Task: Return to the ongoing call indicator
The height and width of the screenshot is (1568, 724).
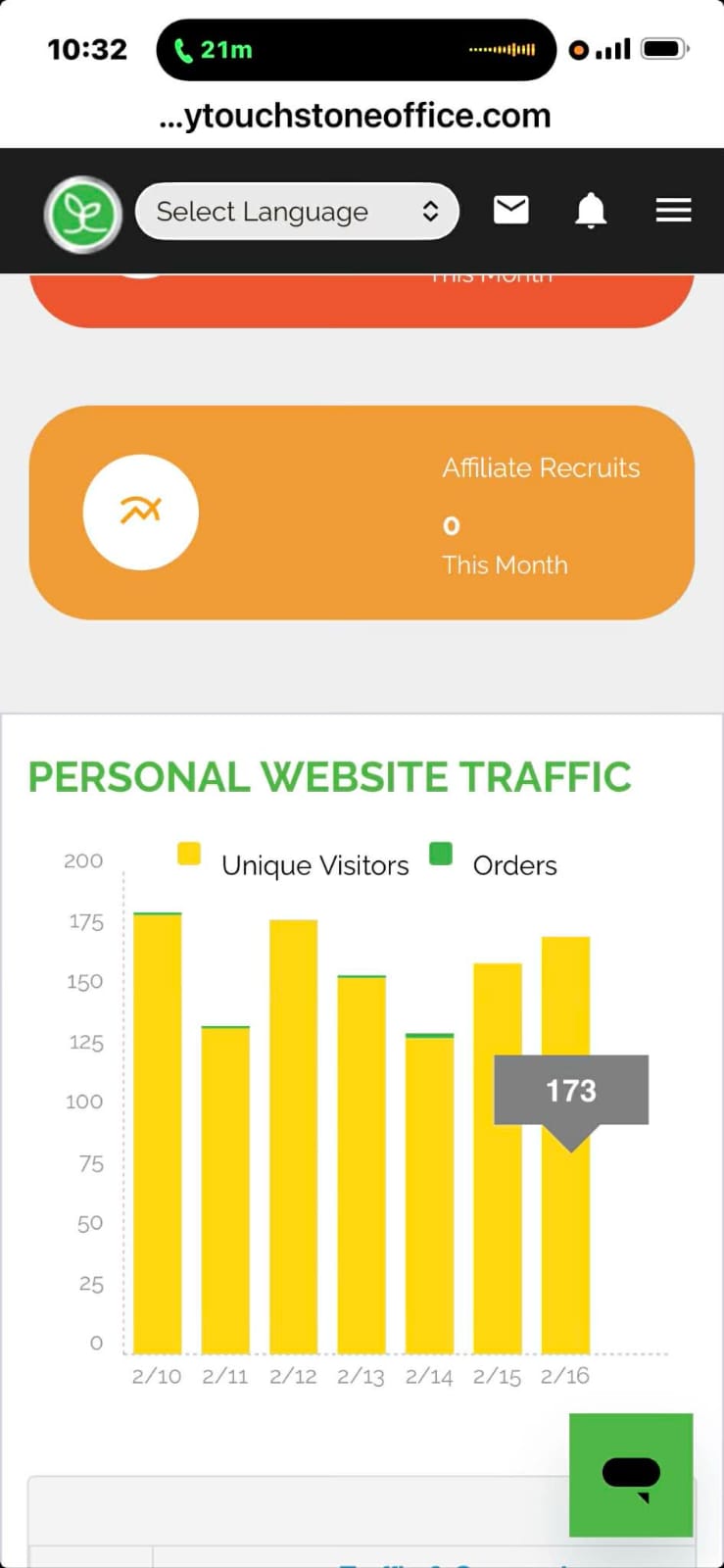Action: click(214, 49)
